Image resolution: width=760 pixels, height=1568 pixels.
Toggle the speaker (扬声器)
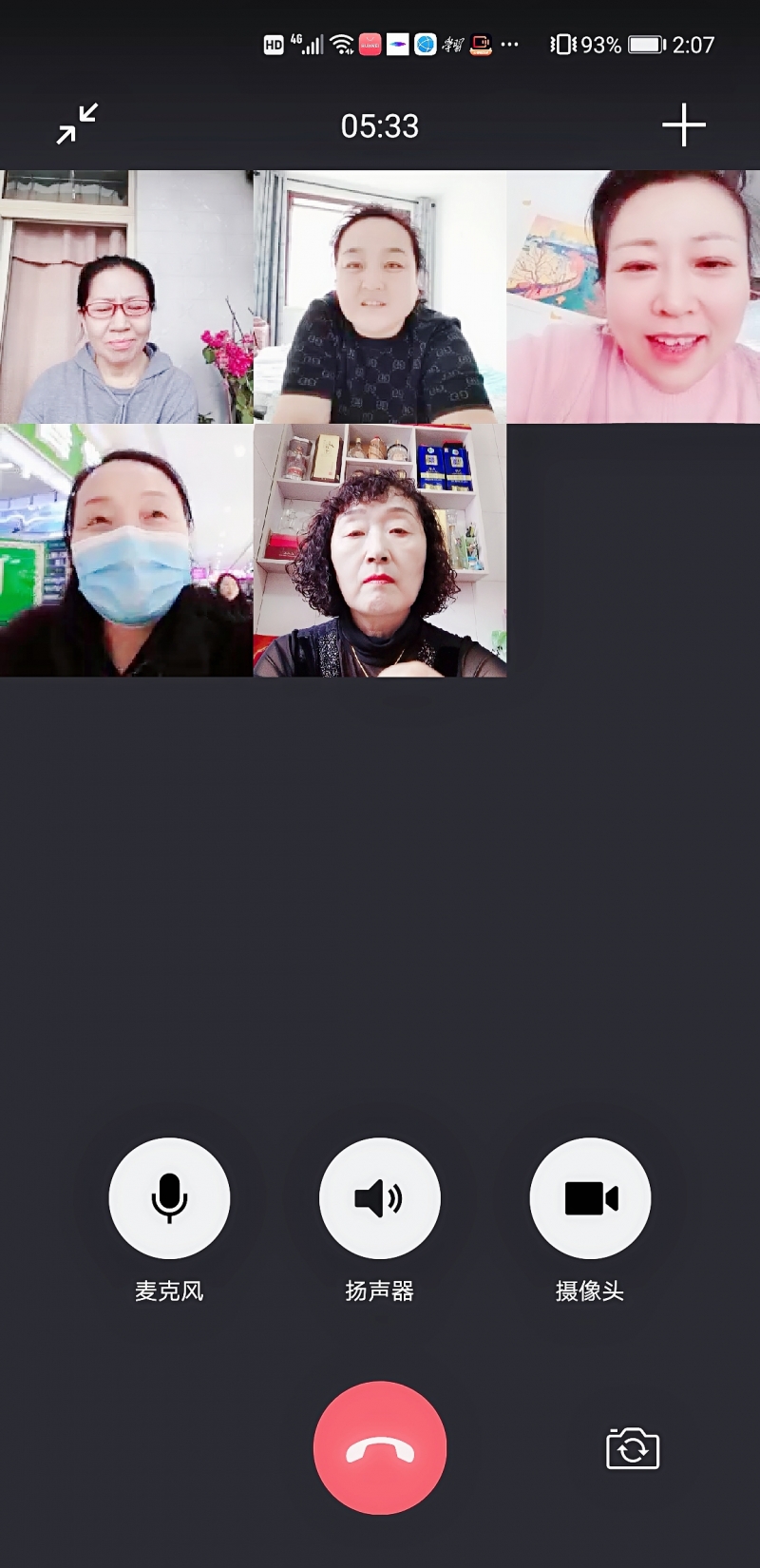click(379, 1198)
